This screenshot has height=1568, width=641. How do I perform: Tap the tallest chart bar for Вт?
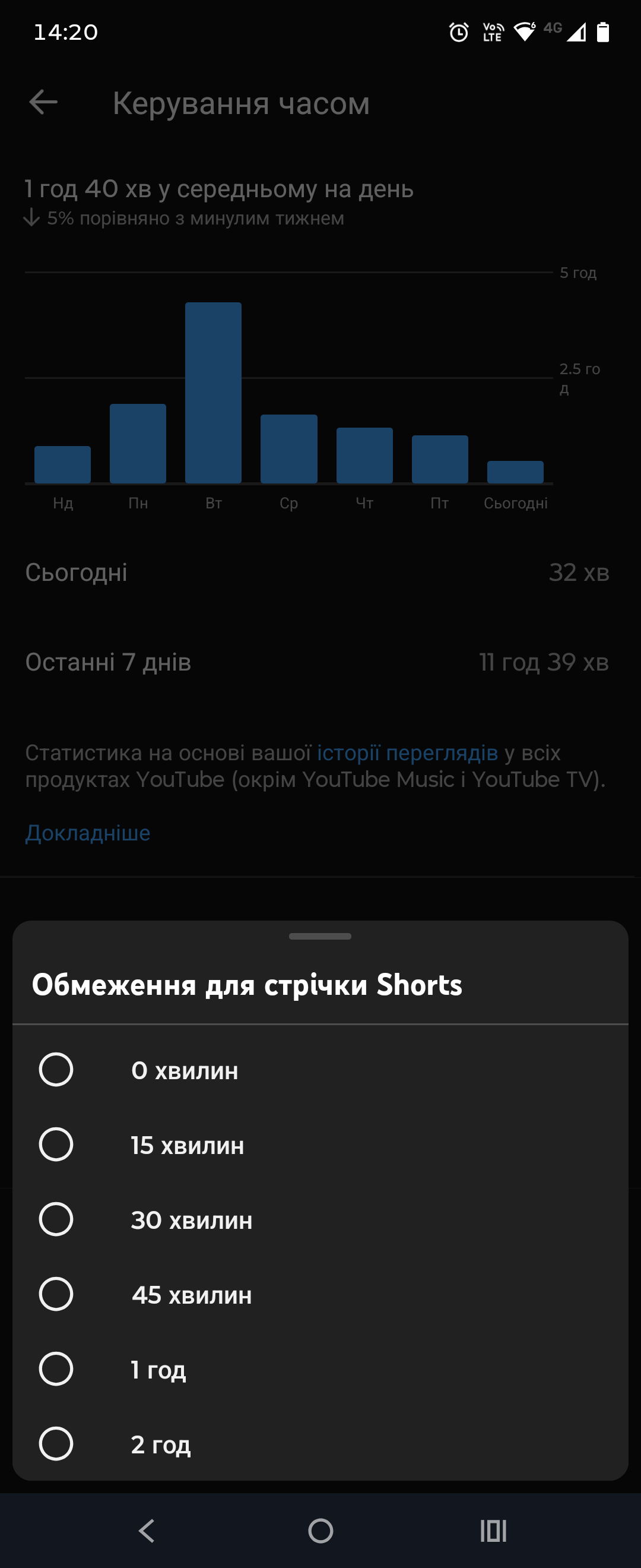214,393
